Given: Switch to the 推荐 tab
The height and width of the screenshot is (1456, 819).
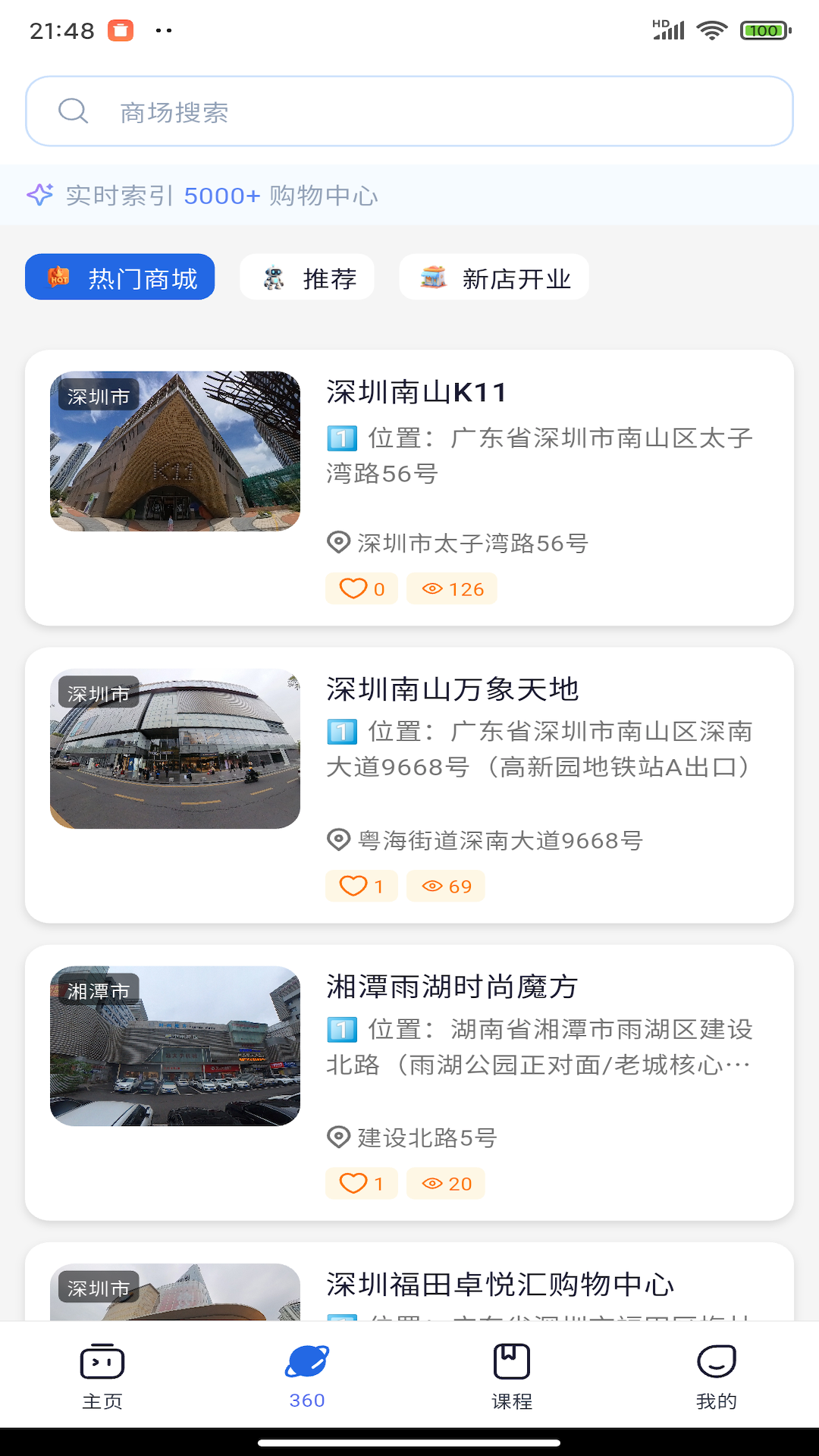Looking at the screenshot, I should [x=306, y=277].
